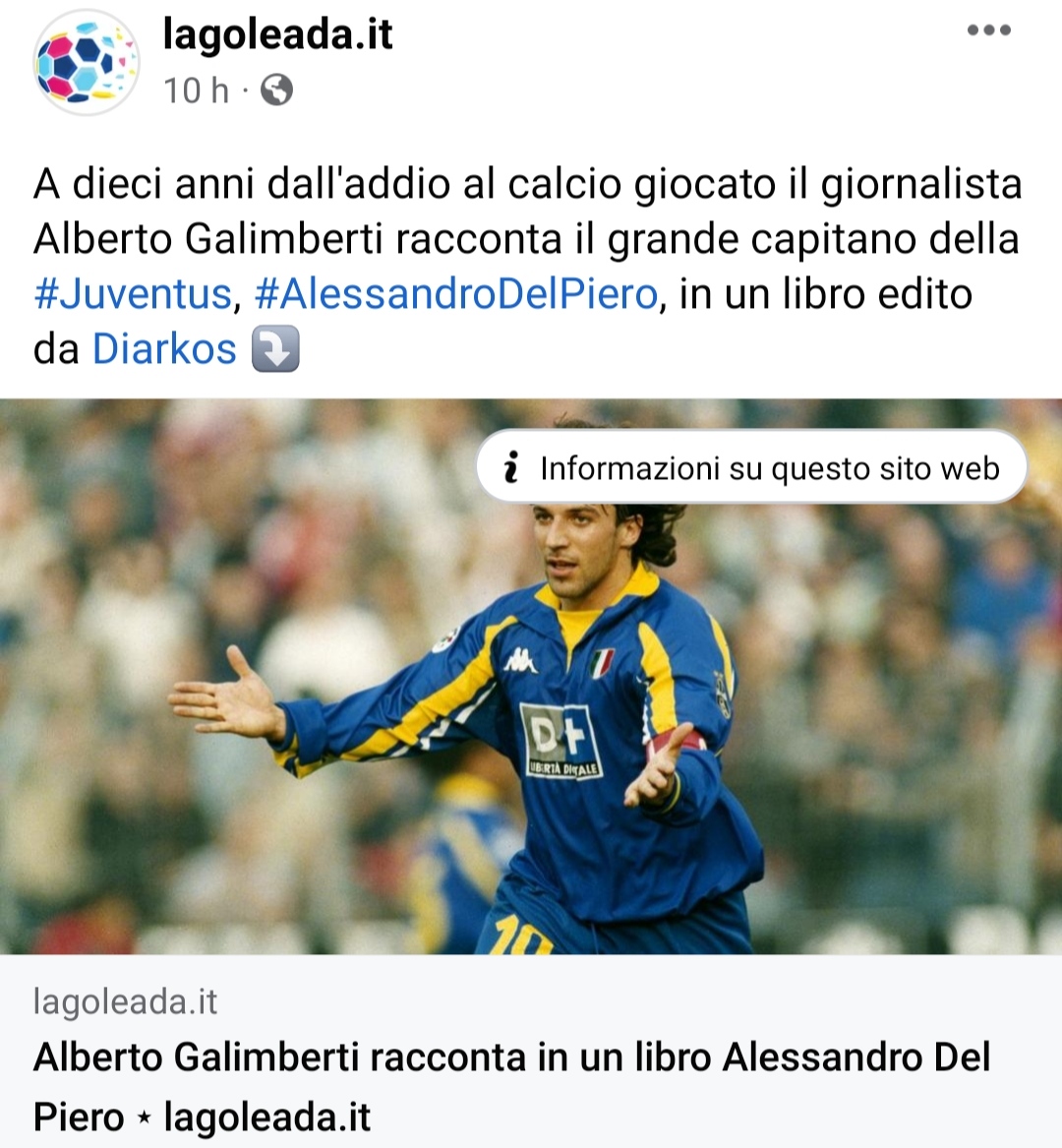
Task: Open the post's three-dot options menu
Action: pos(988,30)
